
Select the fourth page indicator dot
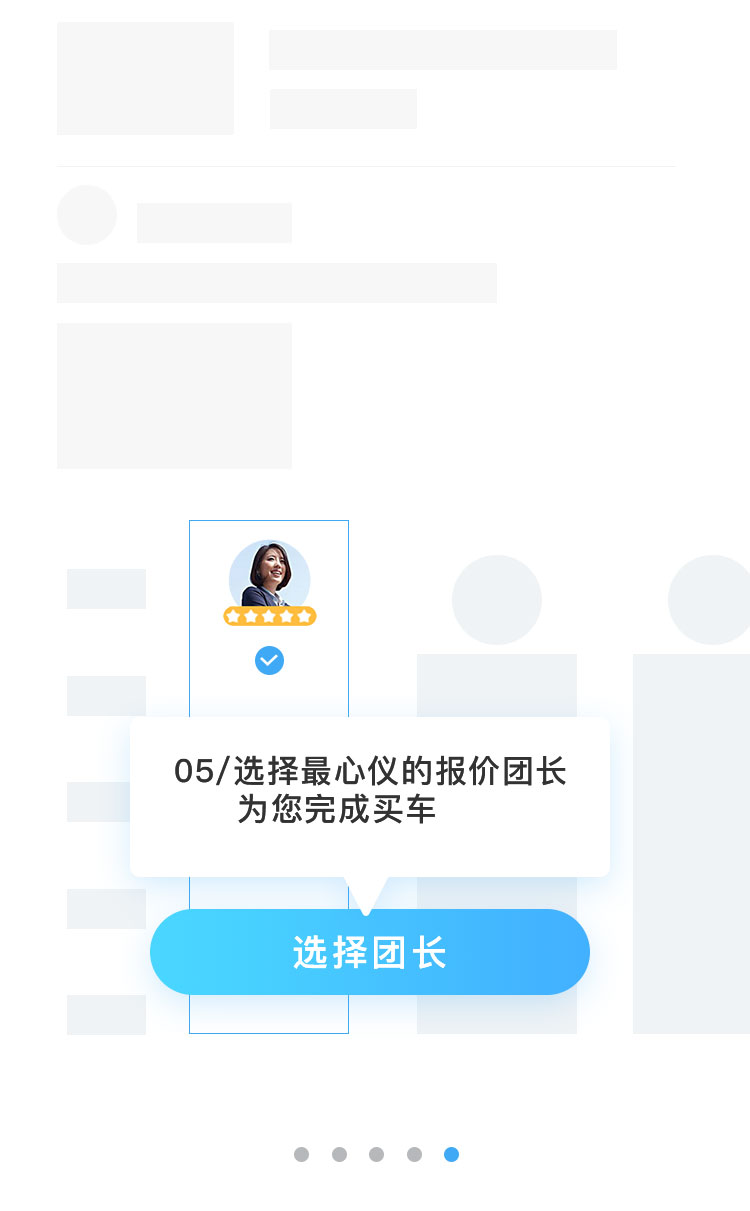tap(414, 1154)
